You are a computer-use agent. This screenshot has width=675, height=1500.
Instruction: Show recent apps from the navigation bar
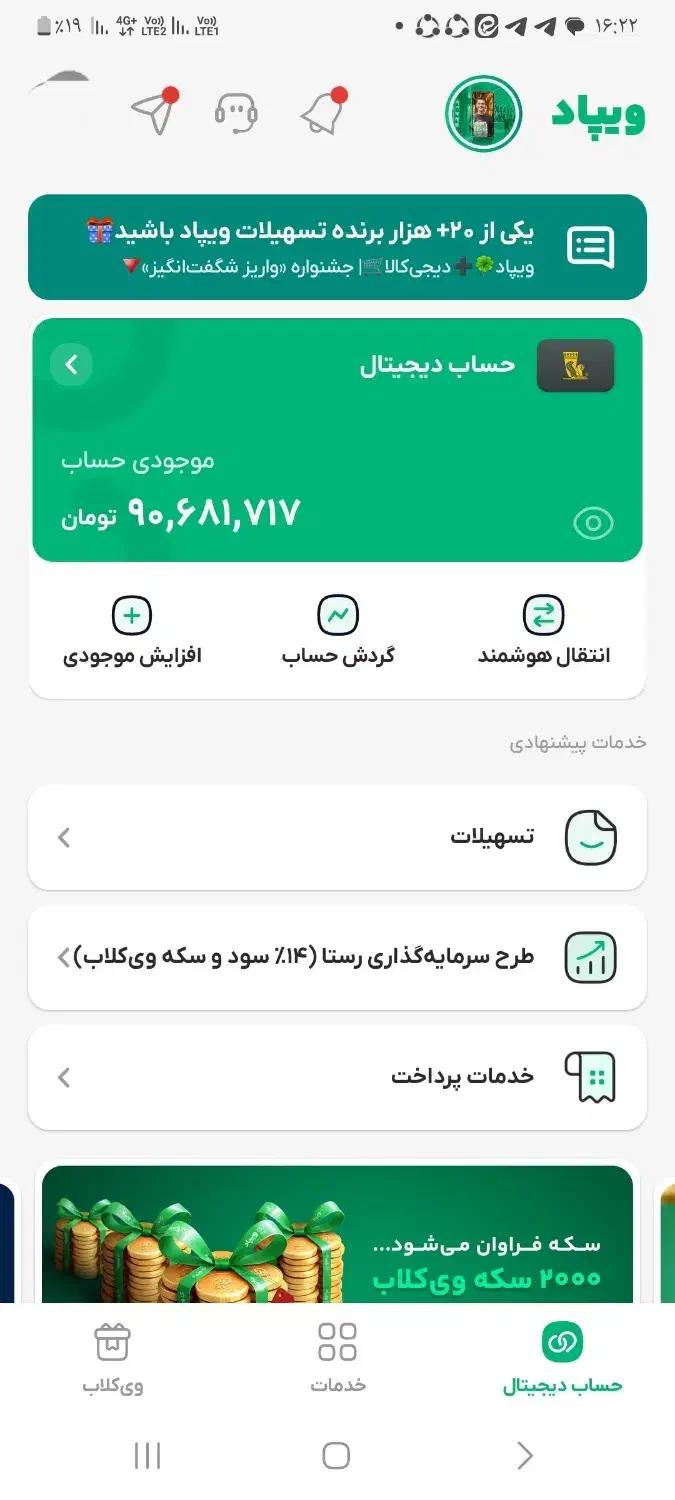[147, 1456]
